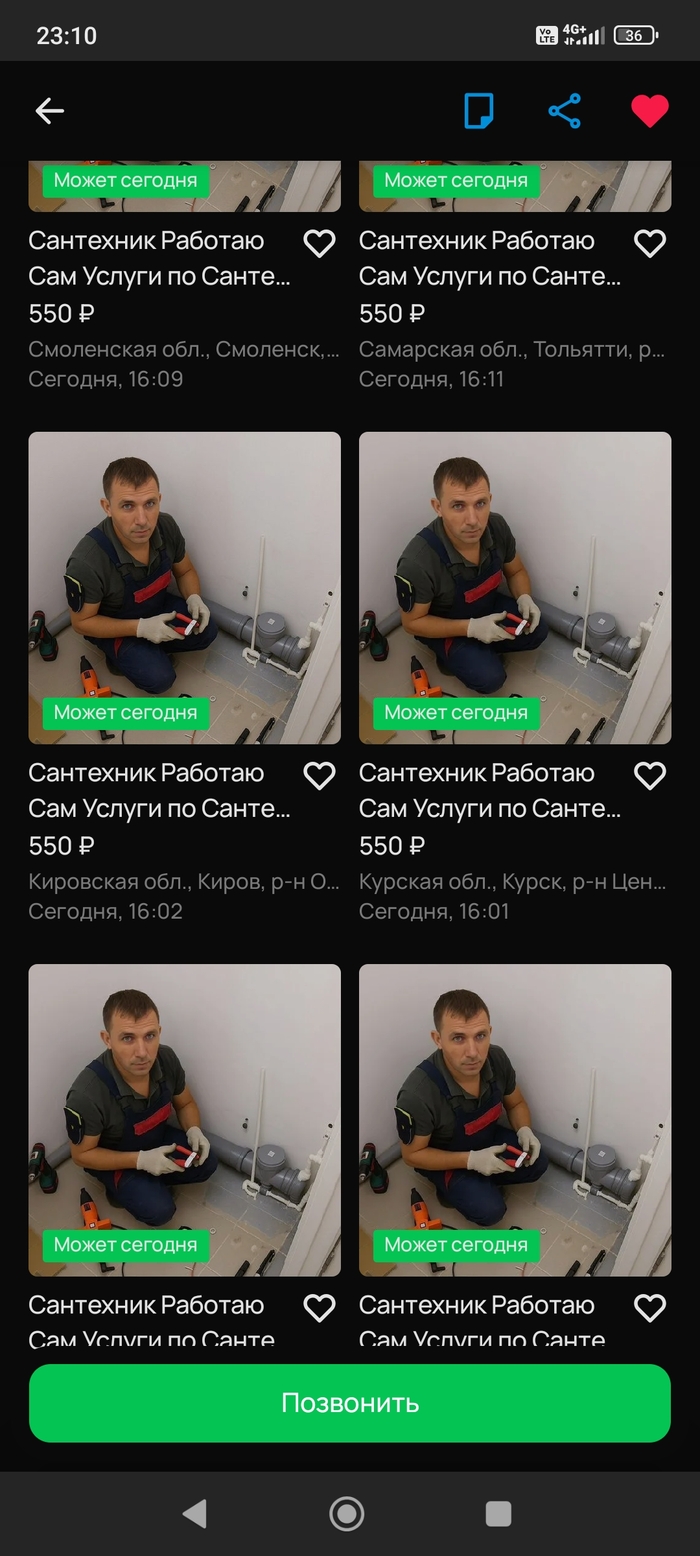The image size is (700, 1556).
Task: Like the Курская обл. listing
Action: [650, 775]
